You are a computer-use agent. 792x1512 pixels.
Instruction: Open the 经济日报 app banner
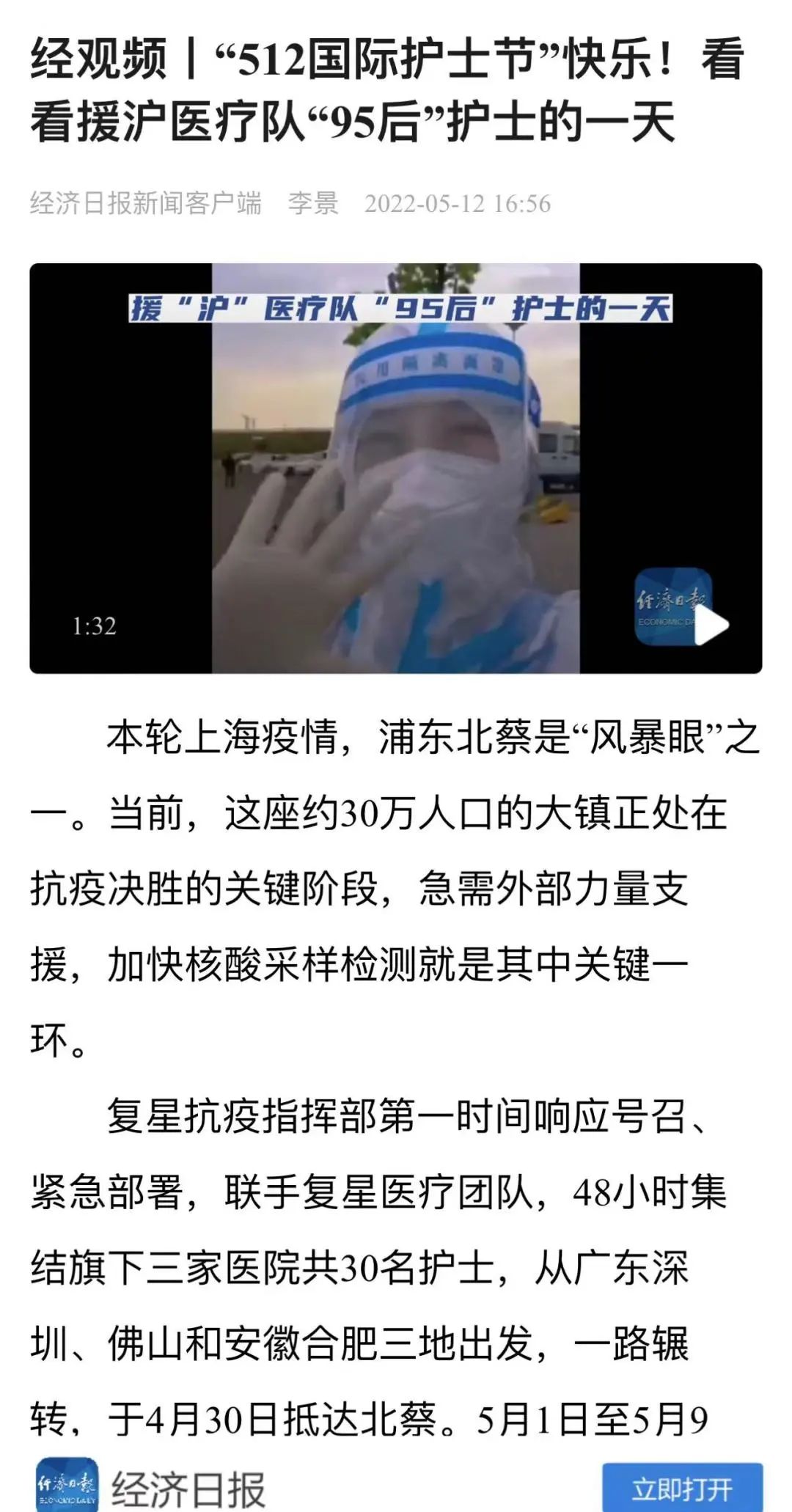click(x=187, y=1489)
